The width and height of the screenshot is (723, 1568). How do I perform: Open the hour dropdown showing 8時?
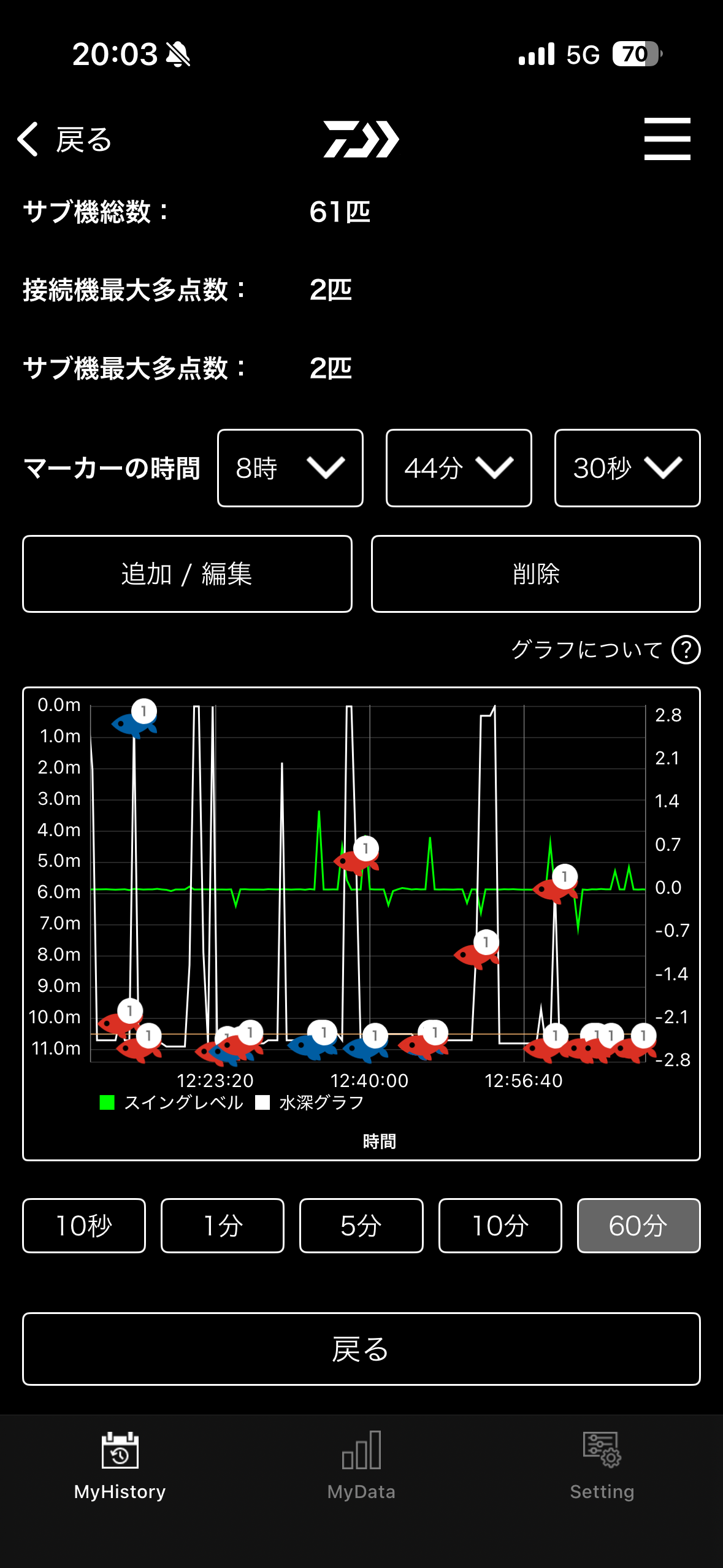point(289,468)
